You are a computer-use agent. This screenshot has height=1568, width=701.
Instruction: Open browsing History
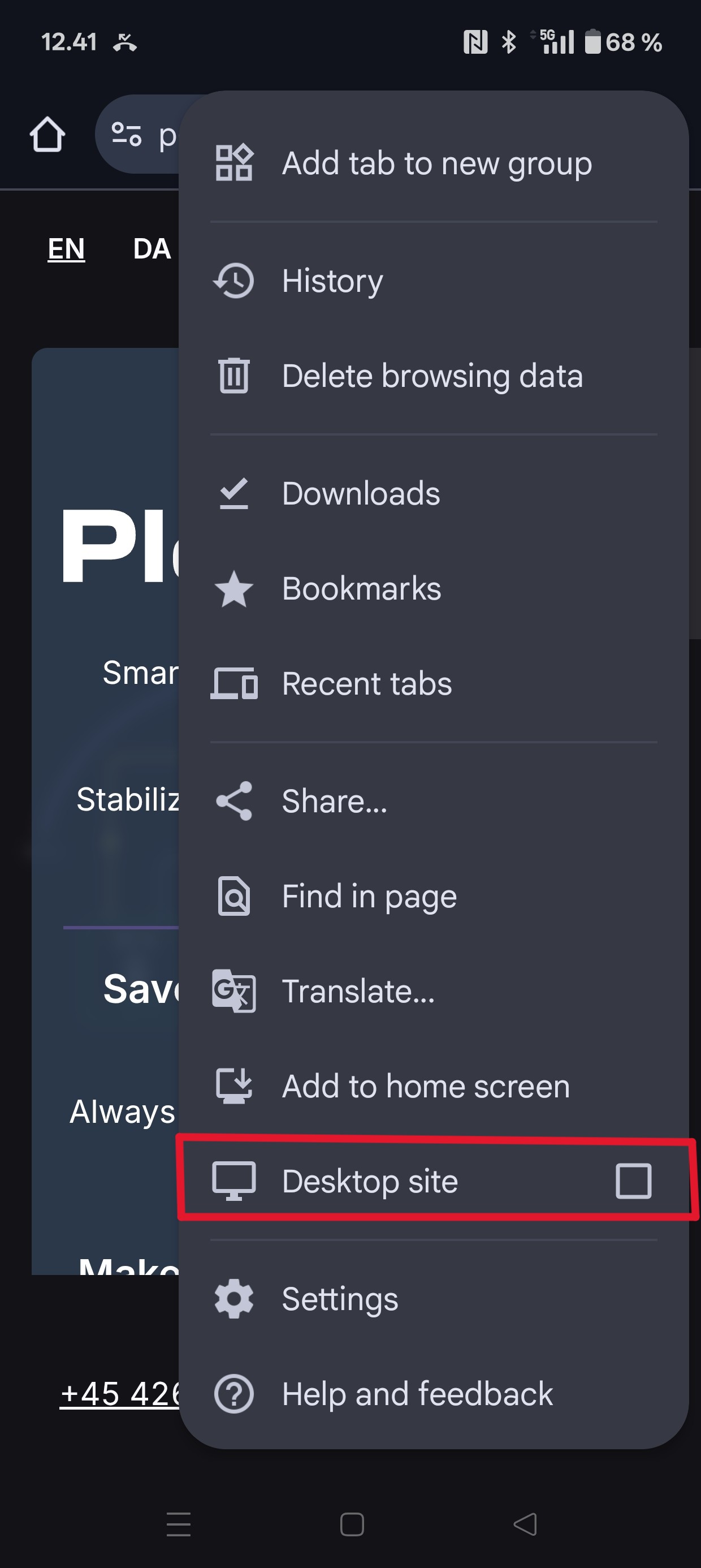[x=332, y=281]
